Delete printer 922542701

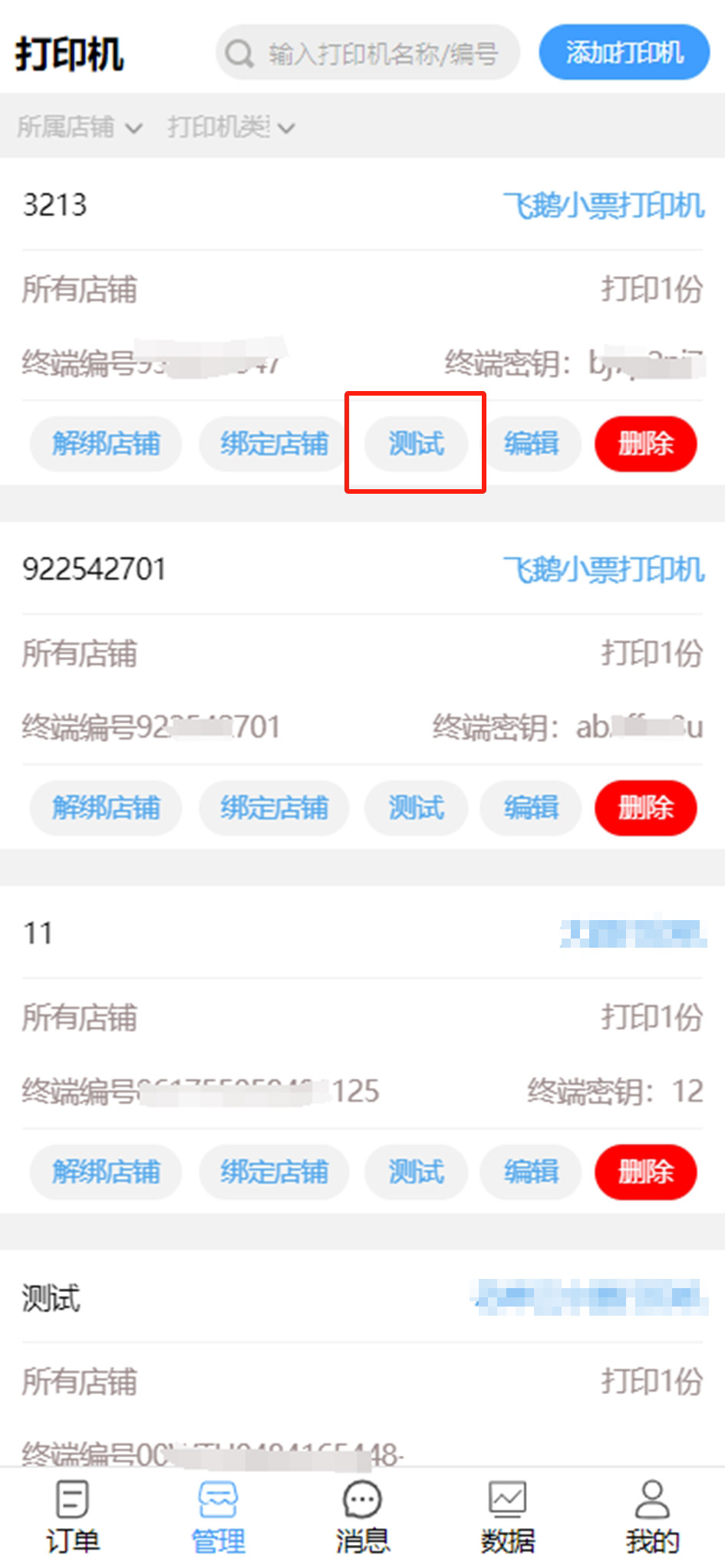(x=645, y=807)
